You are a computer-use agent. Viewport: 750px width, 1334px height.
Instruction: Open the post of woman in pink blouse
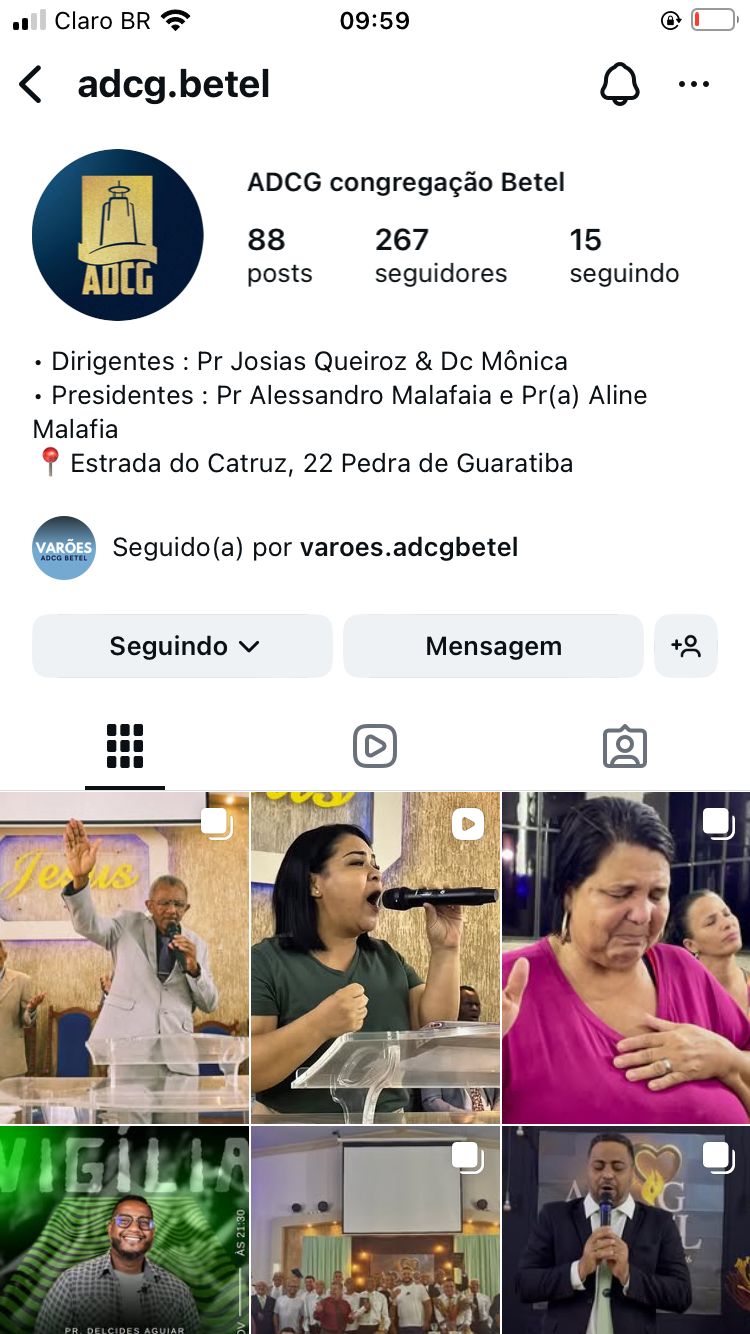[626, 957]
